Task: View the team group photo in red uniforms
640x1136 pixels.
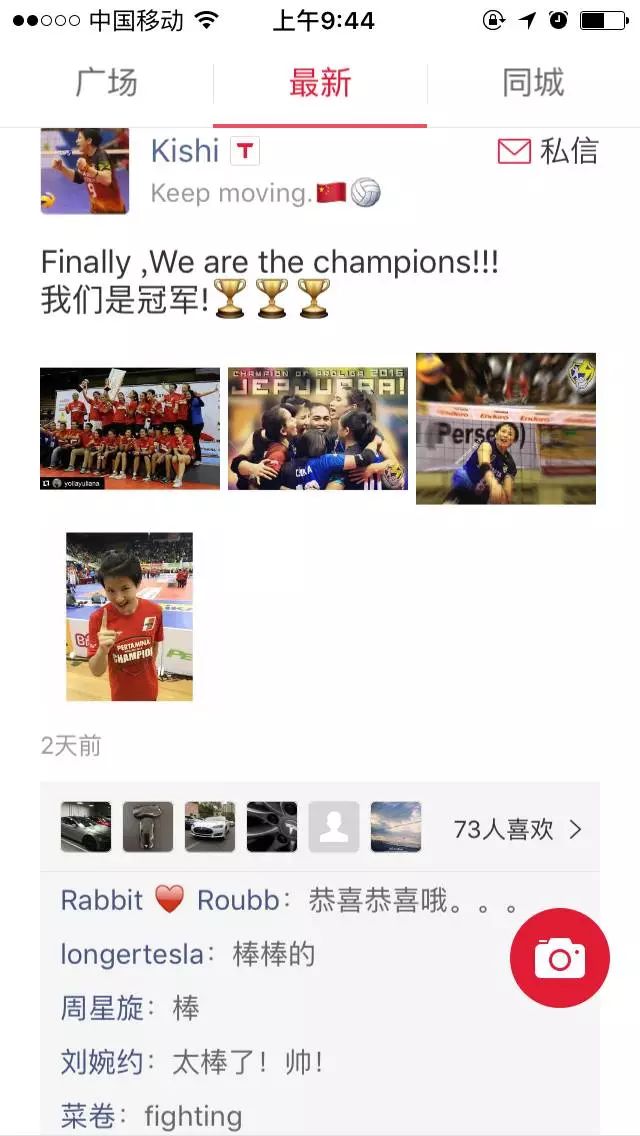Action: 130,428
